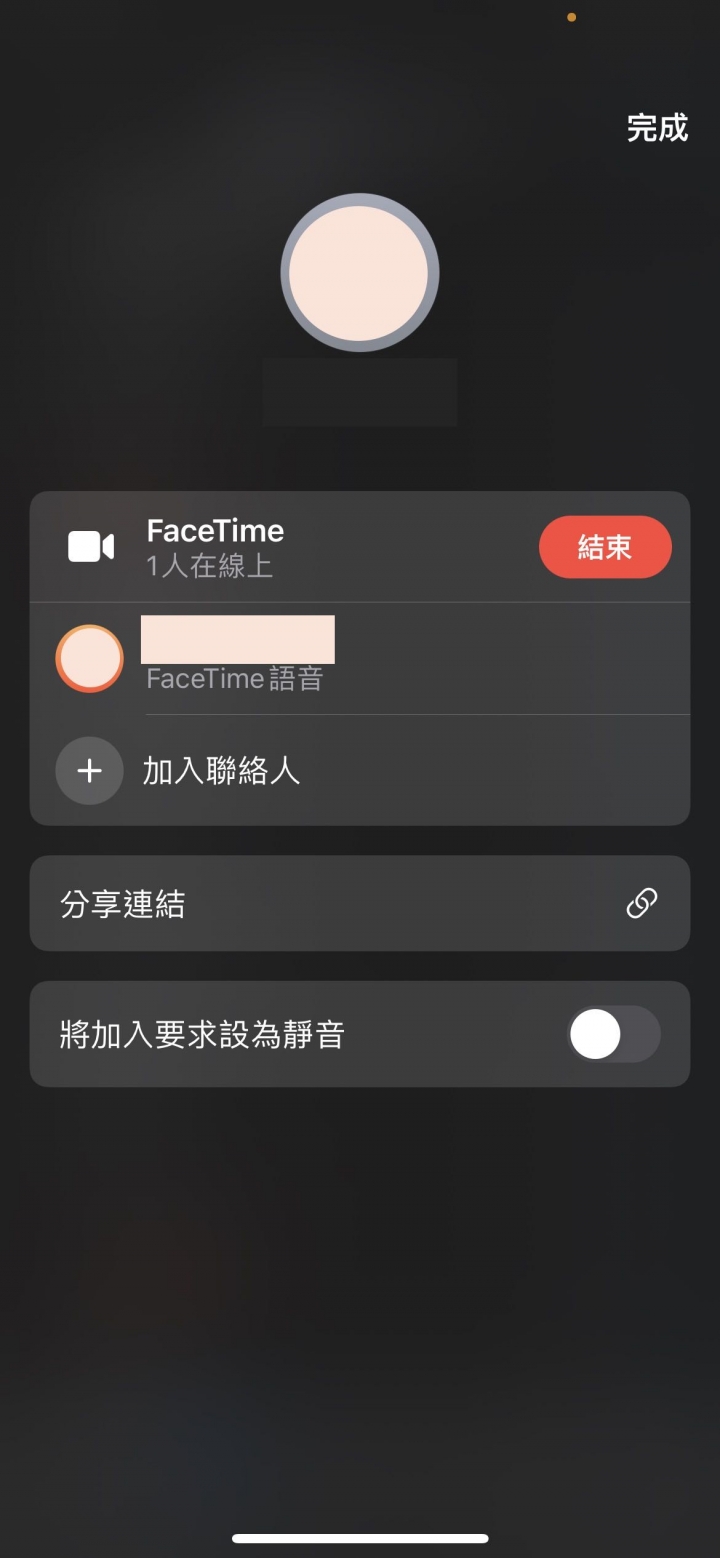Viewport: 720px width, 1558px height.
Task: Tap 完成 to close the call details
Action: tap(657, 128)
